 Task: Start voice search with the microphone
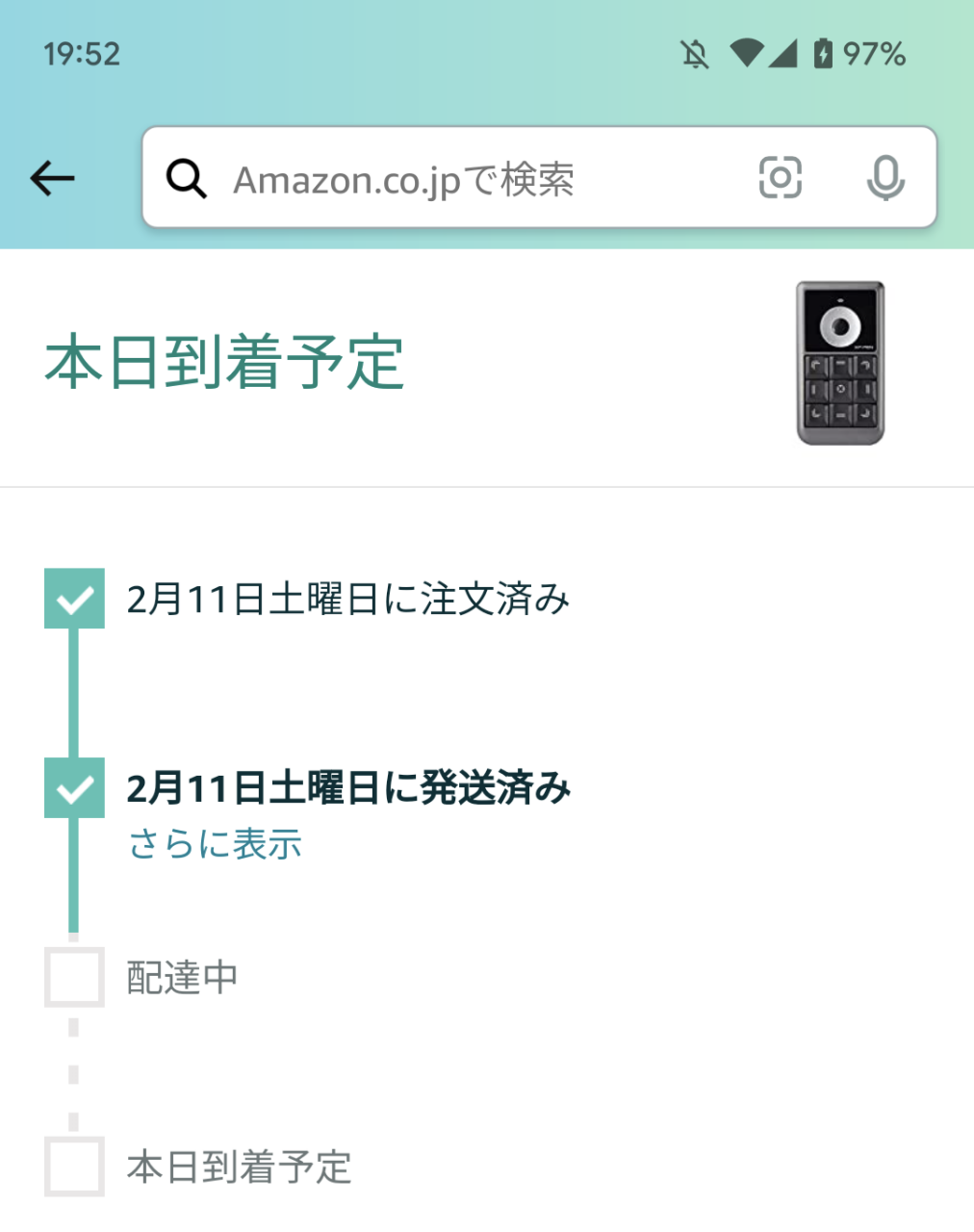pyautogui.click(x=884, y=178)
